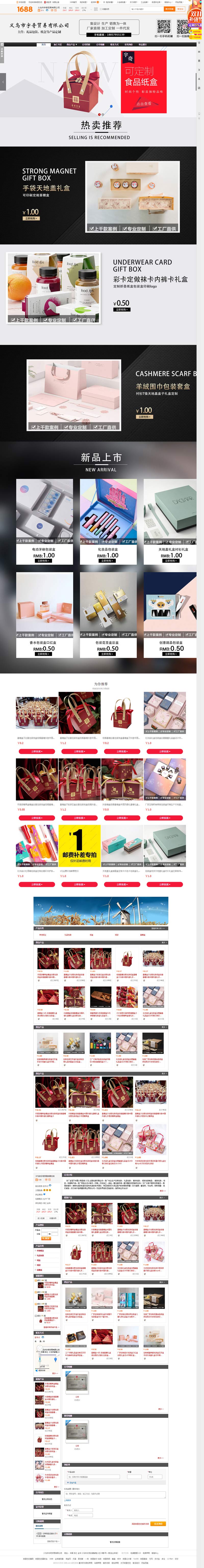Tap the 点击查看 button on banner

(x=144, y=103)
